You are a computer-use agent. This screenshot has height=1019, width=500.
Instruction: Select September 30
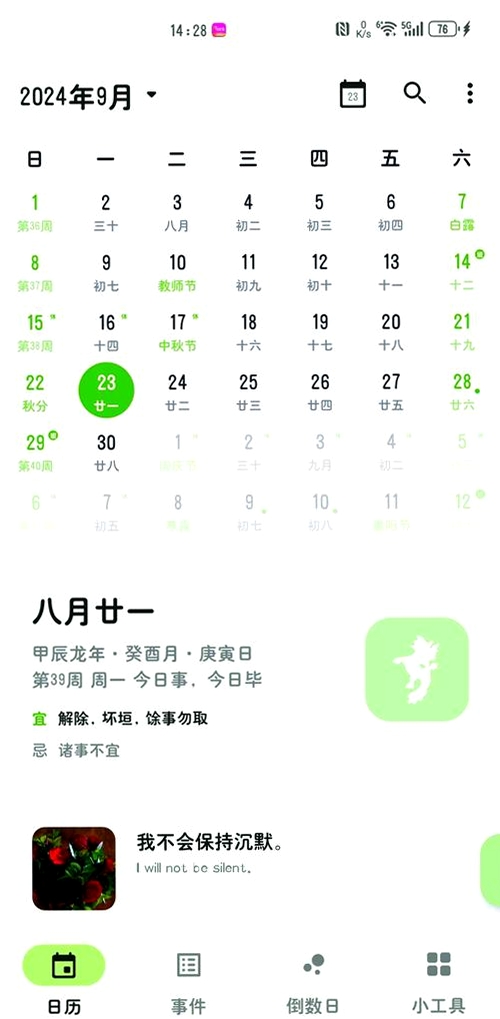106,452
